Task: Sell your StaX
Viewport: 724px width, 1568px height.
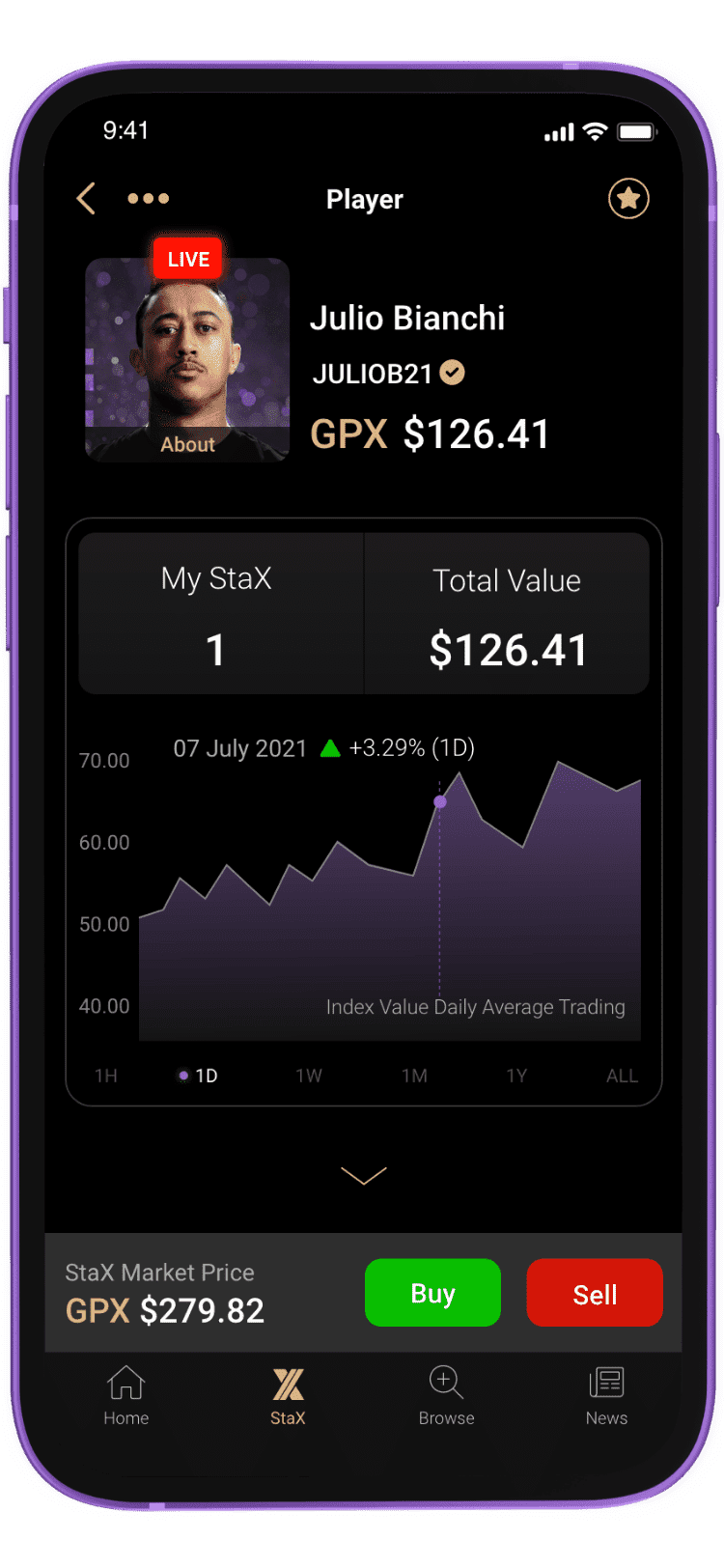Action: [595, 1293]
